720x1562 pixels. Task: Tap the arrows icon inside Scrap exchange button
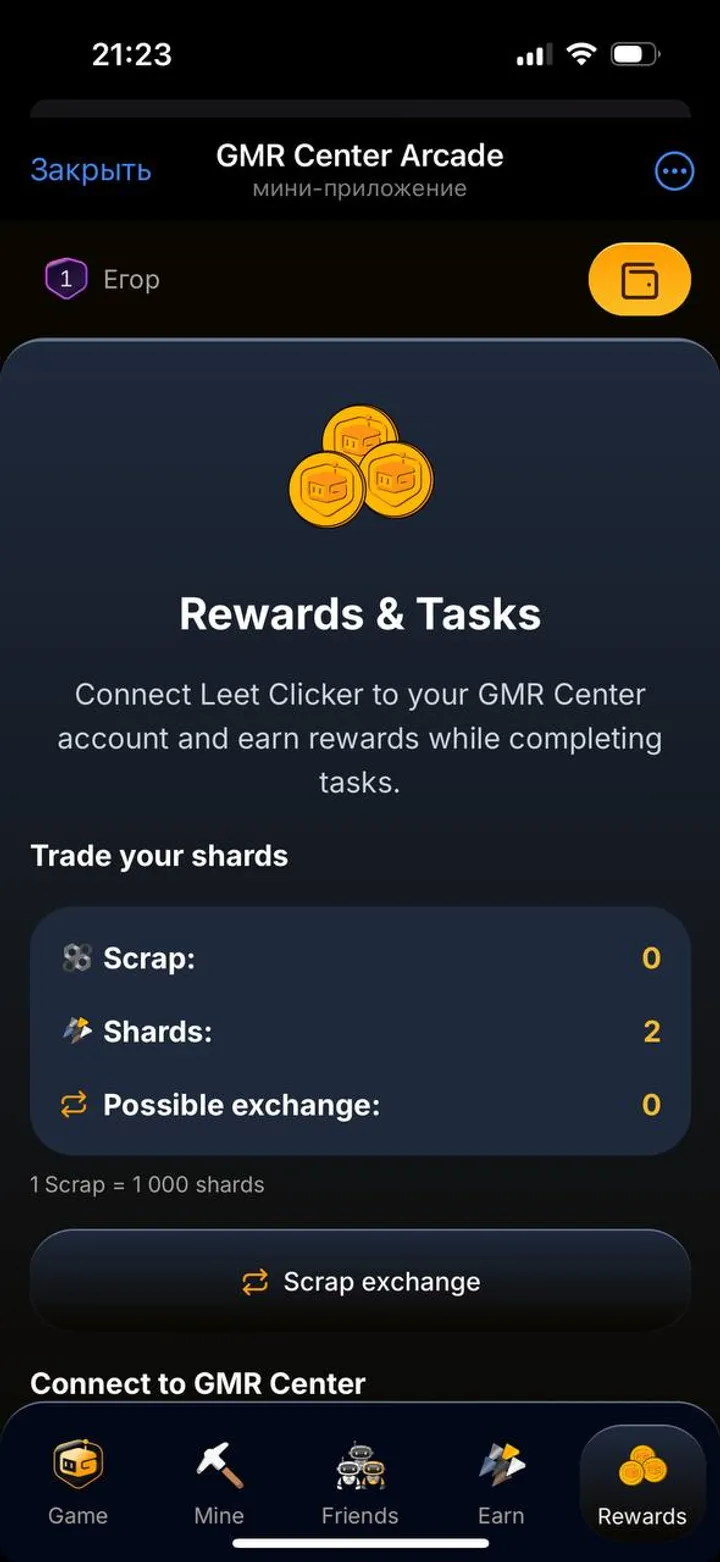258,1281
